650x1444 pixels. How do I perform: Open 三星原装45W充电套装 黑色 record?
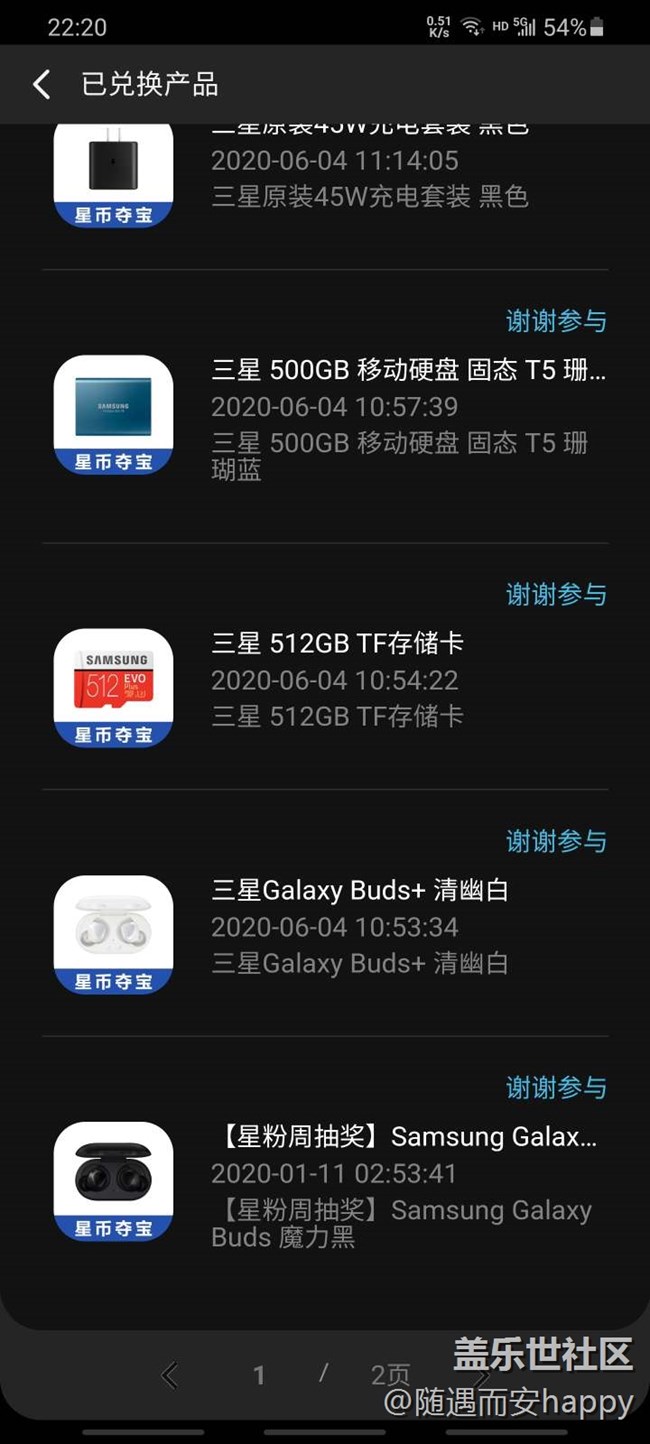pyautogui.click(x=370, y=178)
